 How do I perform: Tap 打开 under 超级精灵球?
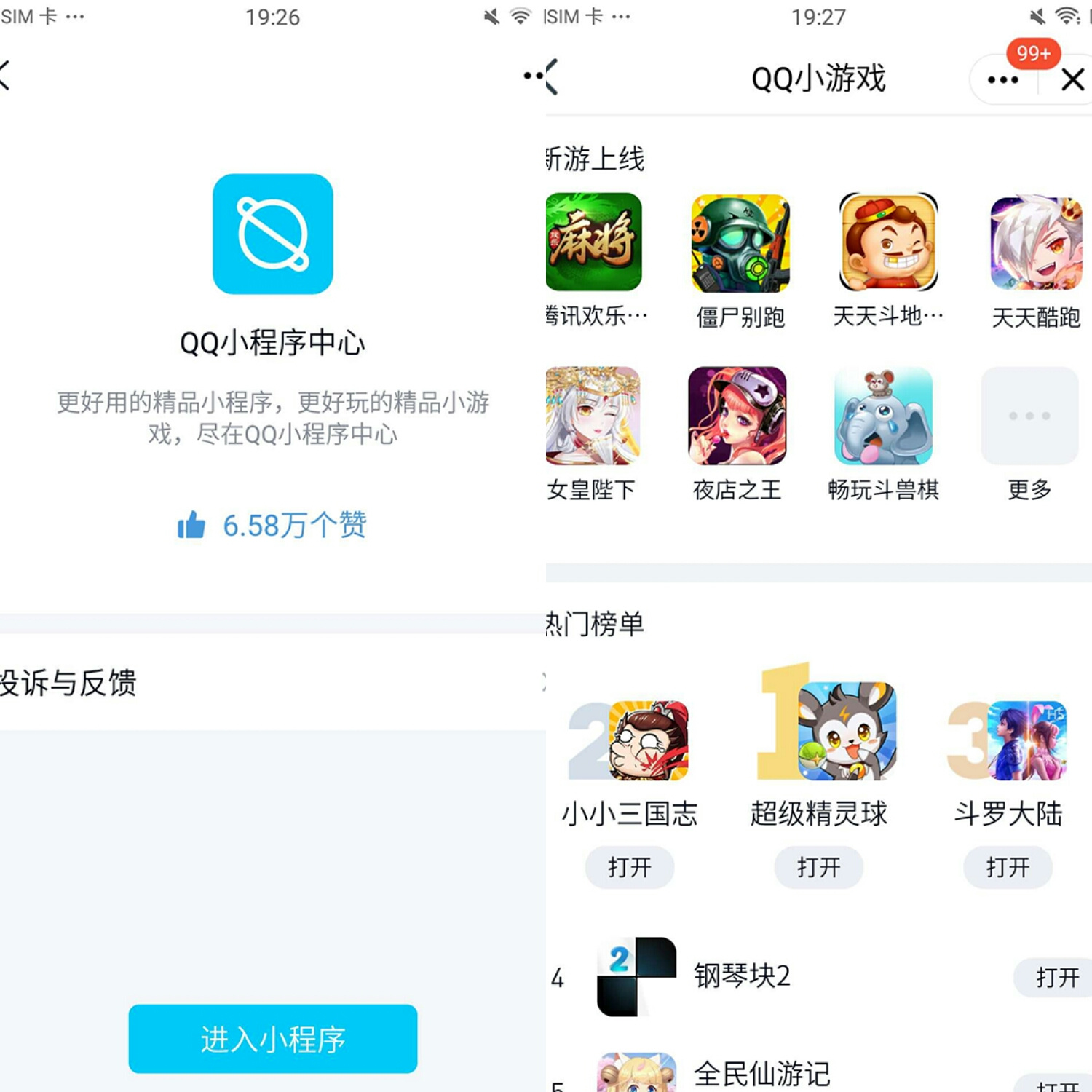pos(819,867)
